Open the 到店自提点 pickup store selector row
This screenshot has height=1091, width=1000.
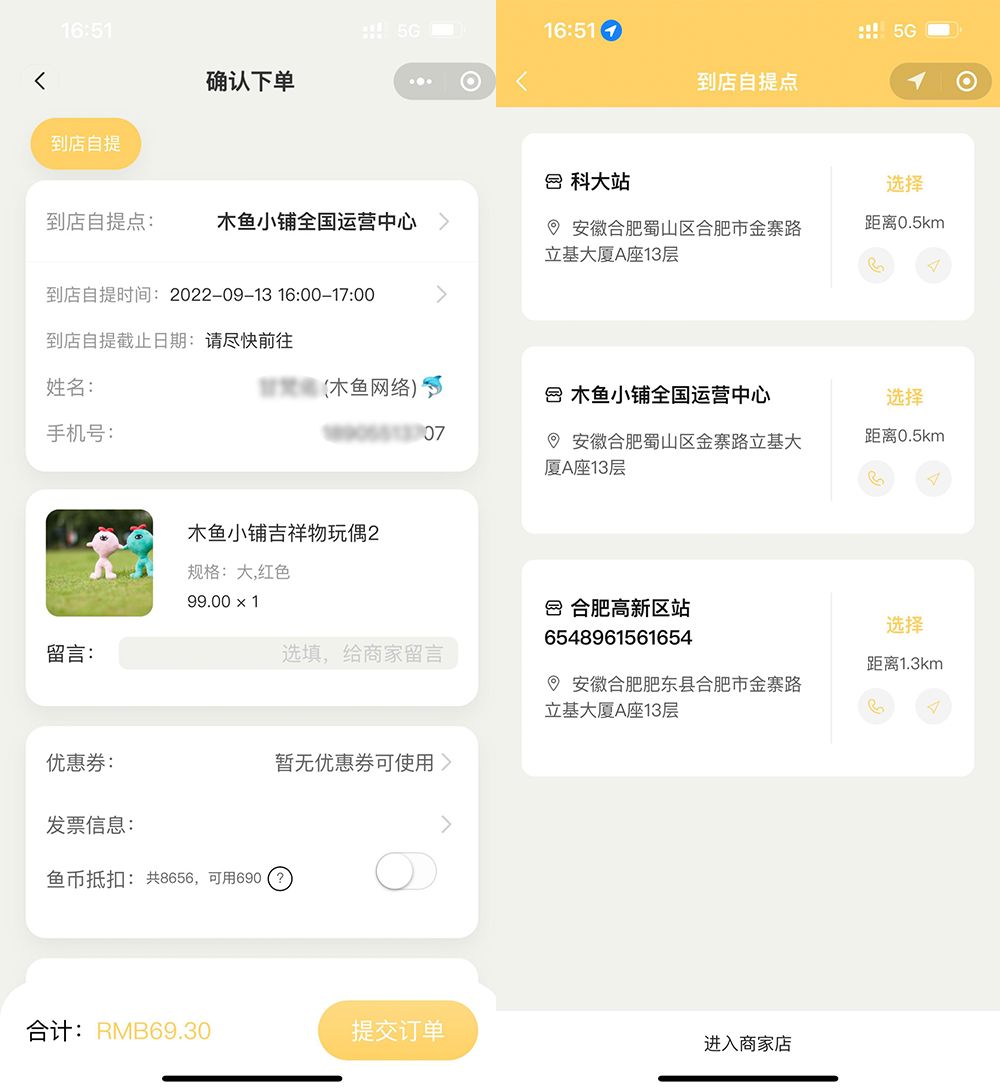pyautogui.click(x=251, y=222)
